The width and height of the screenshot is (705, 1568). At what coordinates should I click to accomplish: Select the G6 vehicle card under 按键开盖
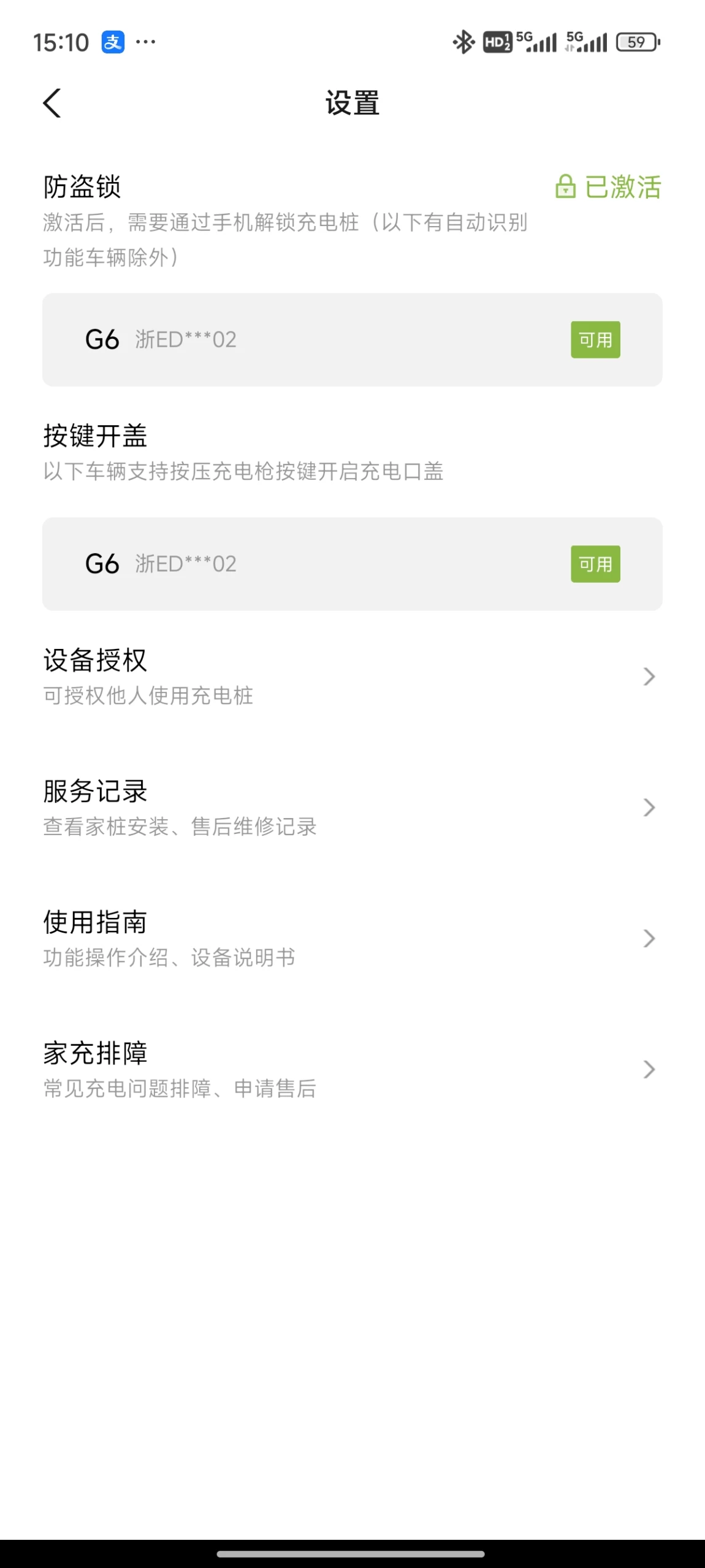(x=352, y=564)
